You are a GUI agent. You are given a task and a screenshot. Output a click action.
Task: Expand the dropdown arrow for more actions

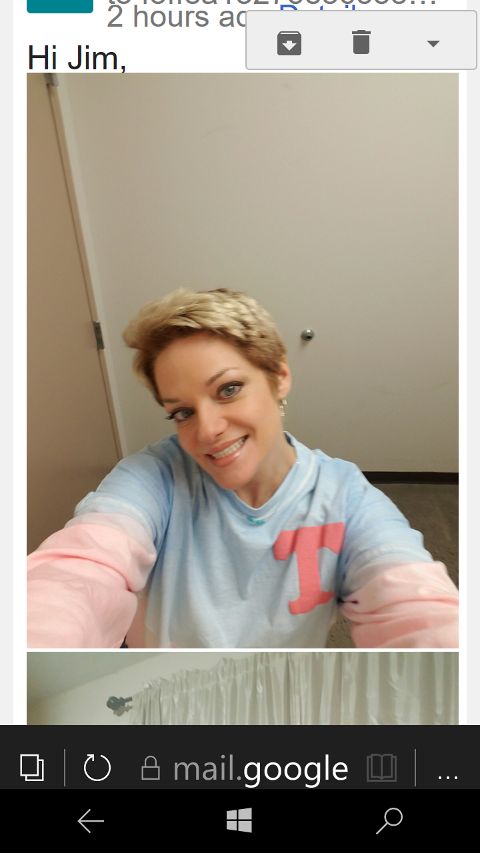tap(433, 44)
